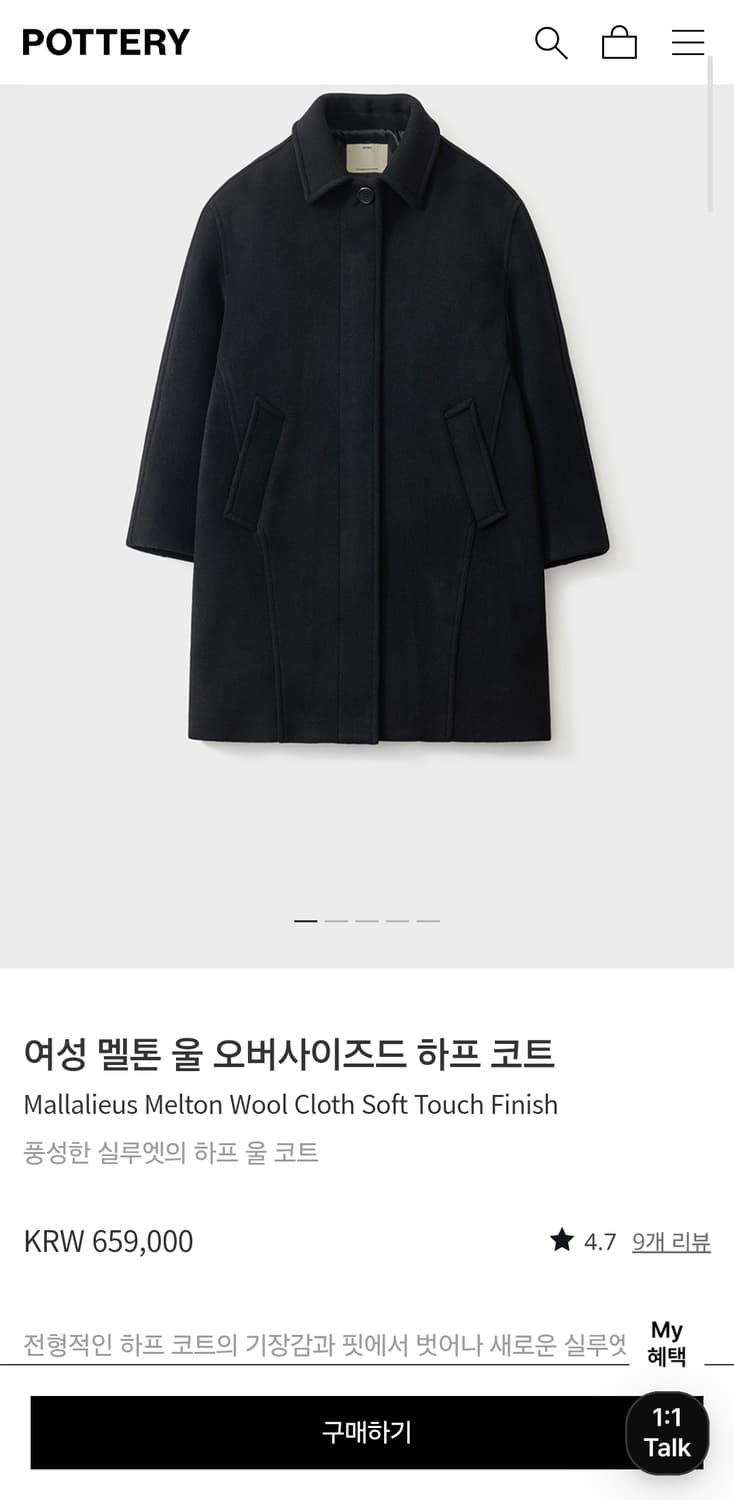Click the active first slide indicator

tap(305, 920)
